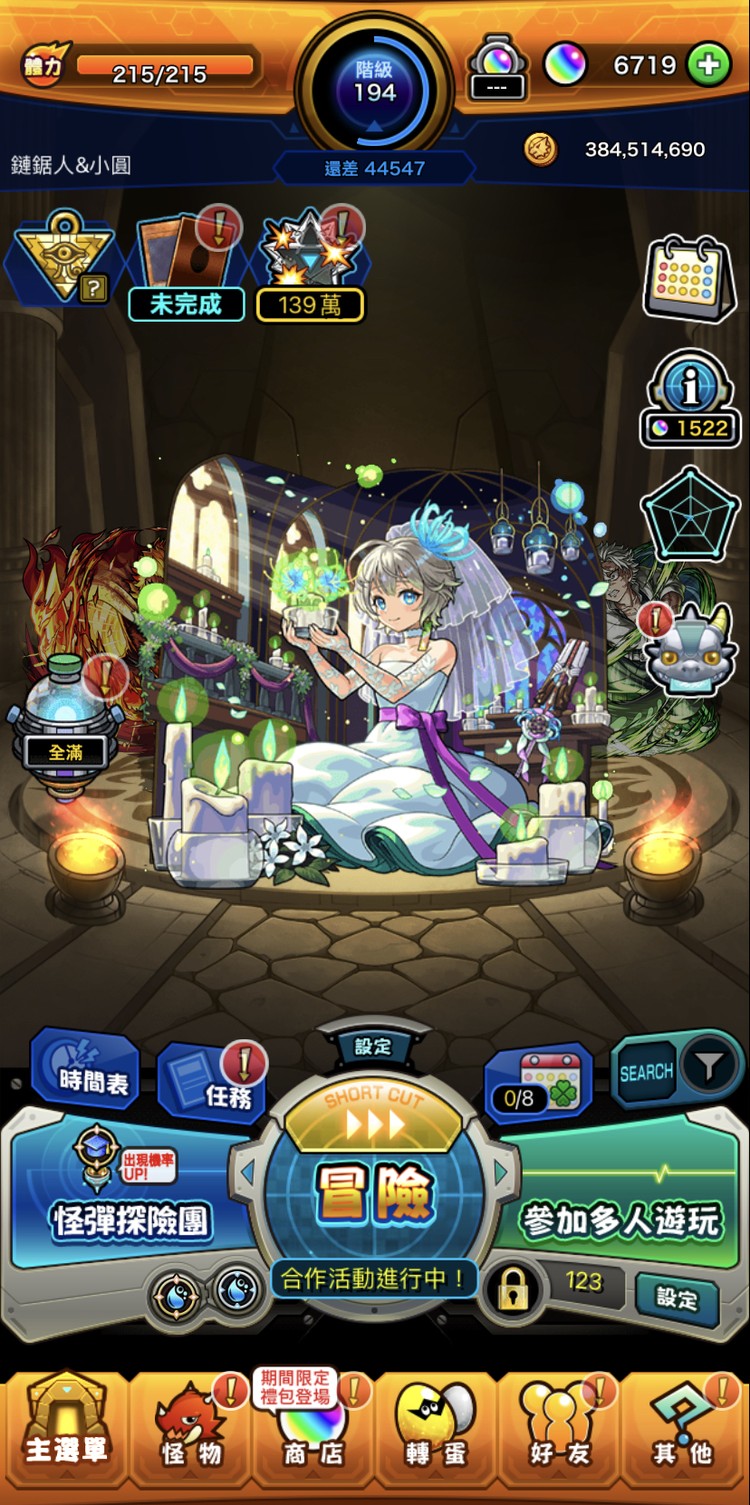Tap the SEARCH filter button

pos(676,1072)
